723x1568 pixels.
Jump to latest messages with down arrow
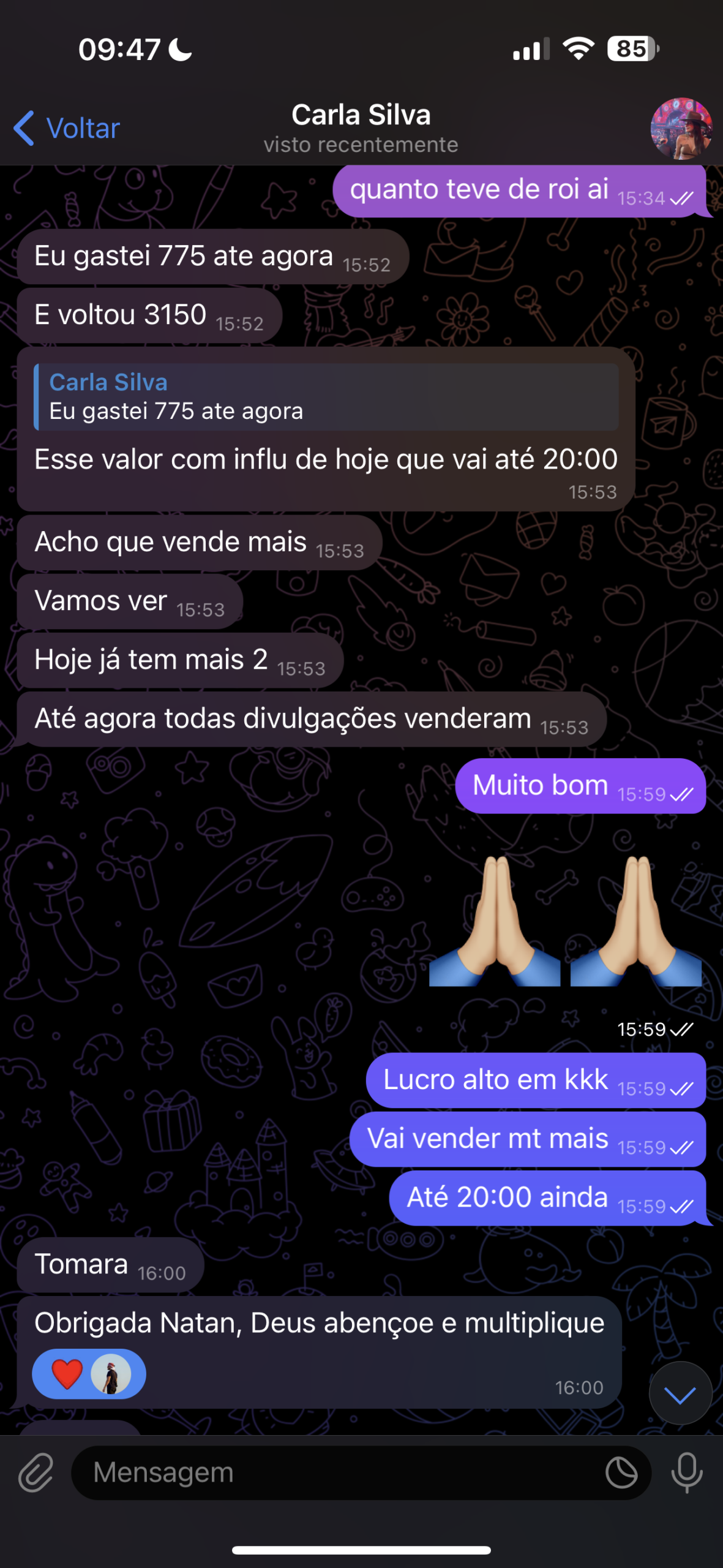[x=680, y=1393]
